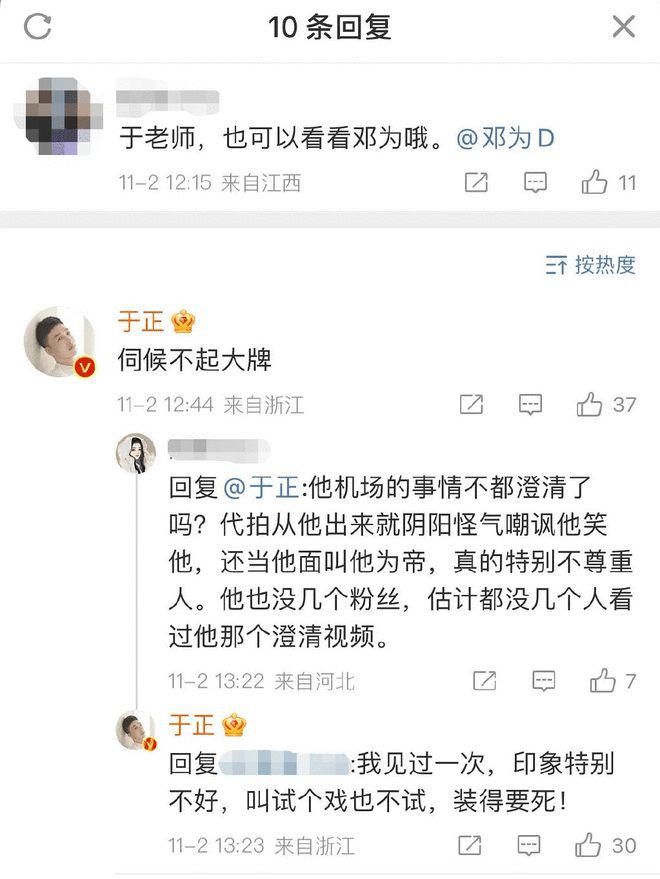
Task: Open 于正's avatar on 伺候不起大牌
Action: pos(59,343)
